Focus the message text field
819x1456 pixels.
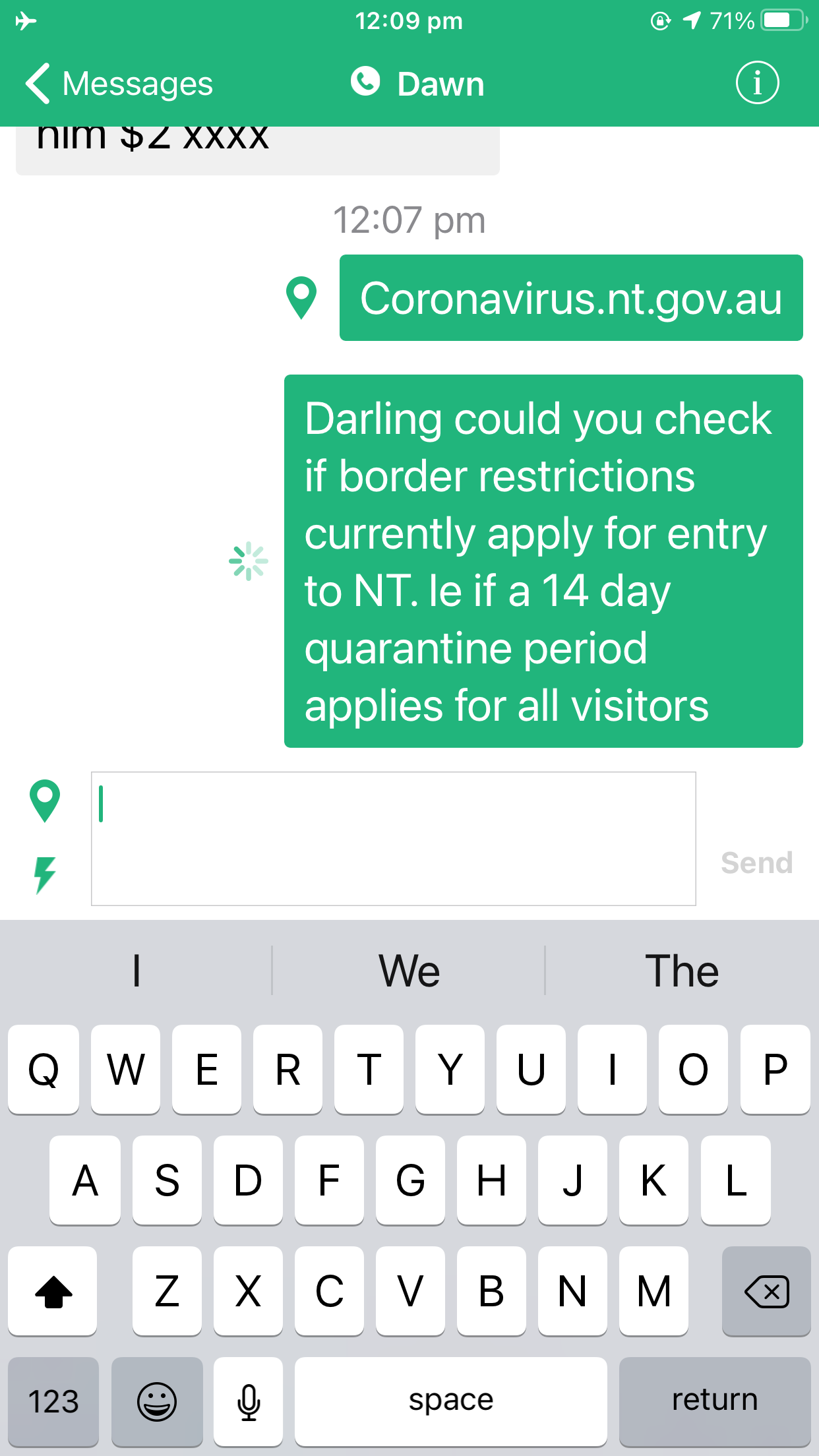[393, 838]
